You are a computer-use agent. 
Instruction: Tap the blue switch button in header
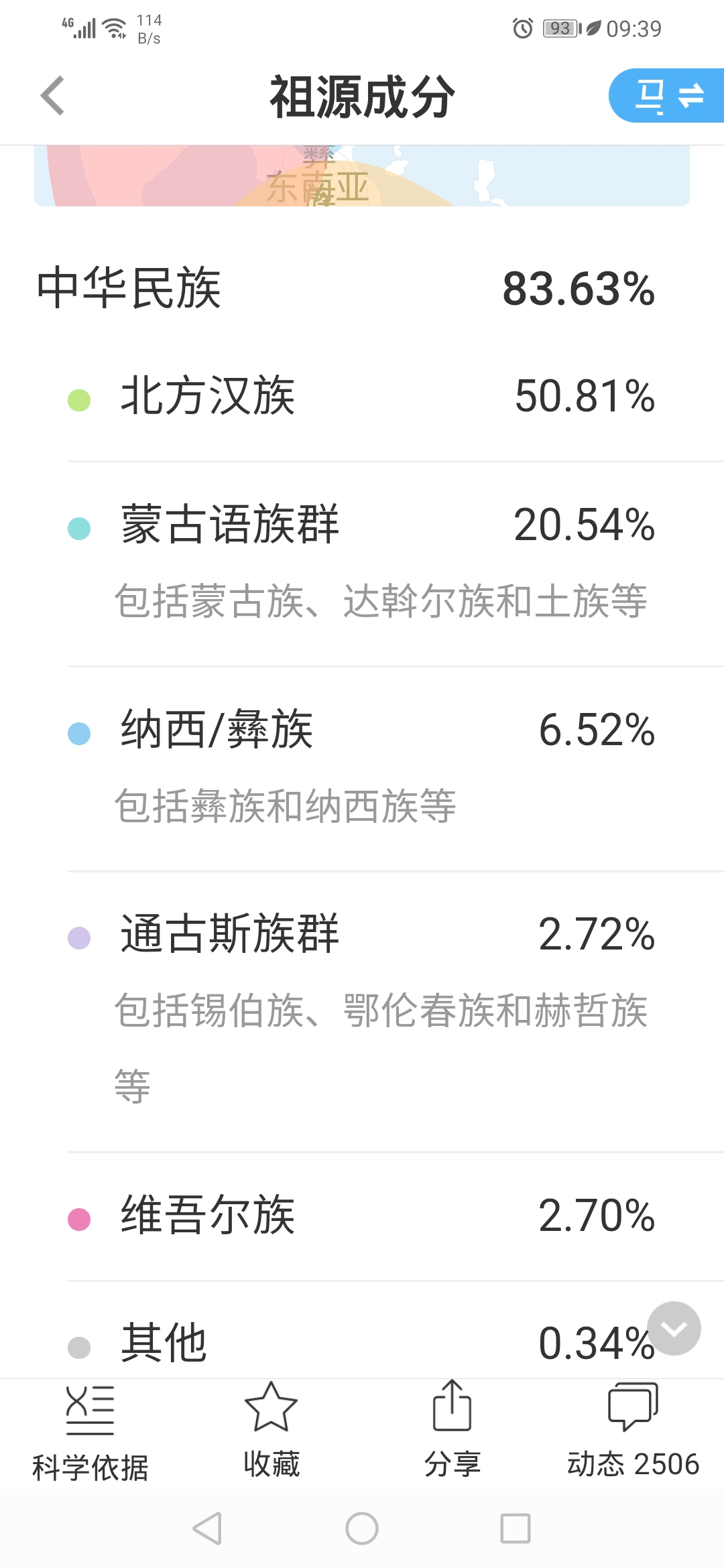point(666,95)
